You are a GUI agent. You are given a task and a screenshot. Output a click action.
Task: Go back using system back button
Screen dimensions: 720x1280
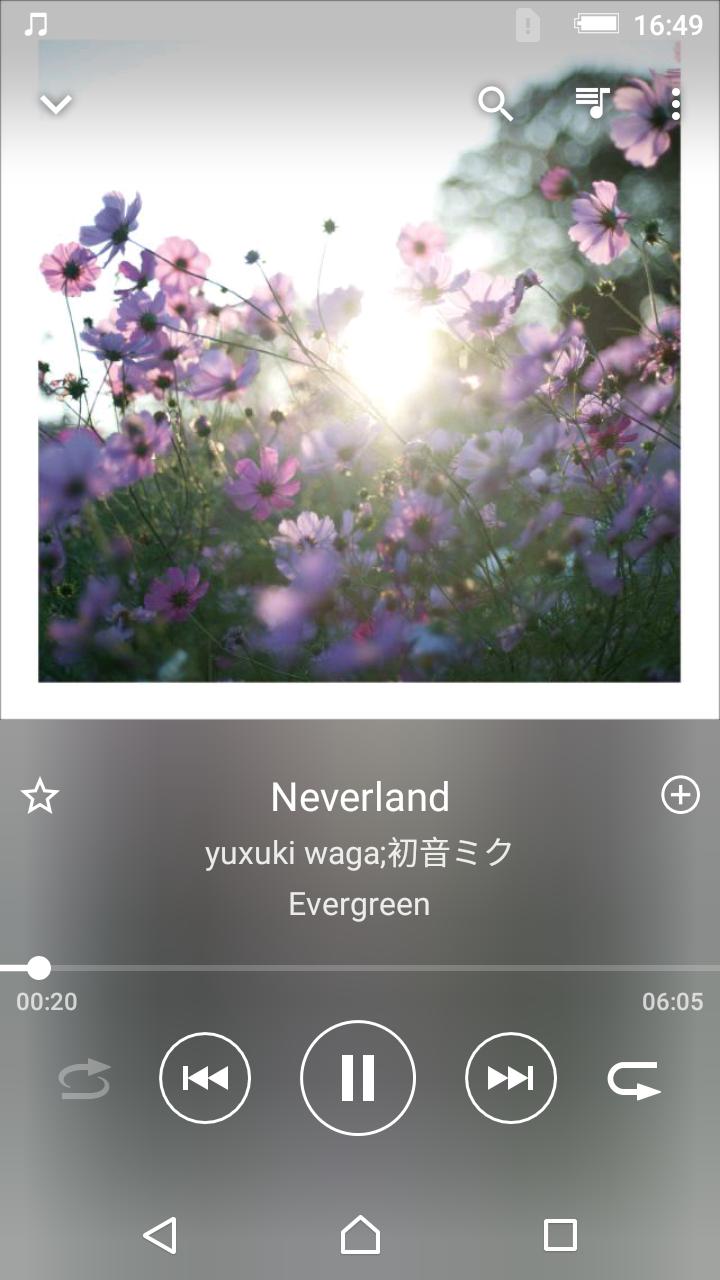[x=160, y=1235]
